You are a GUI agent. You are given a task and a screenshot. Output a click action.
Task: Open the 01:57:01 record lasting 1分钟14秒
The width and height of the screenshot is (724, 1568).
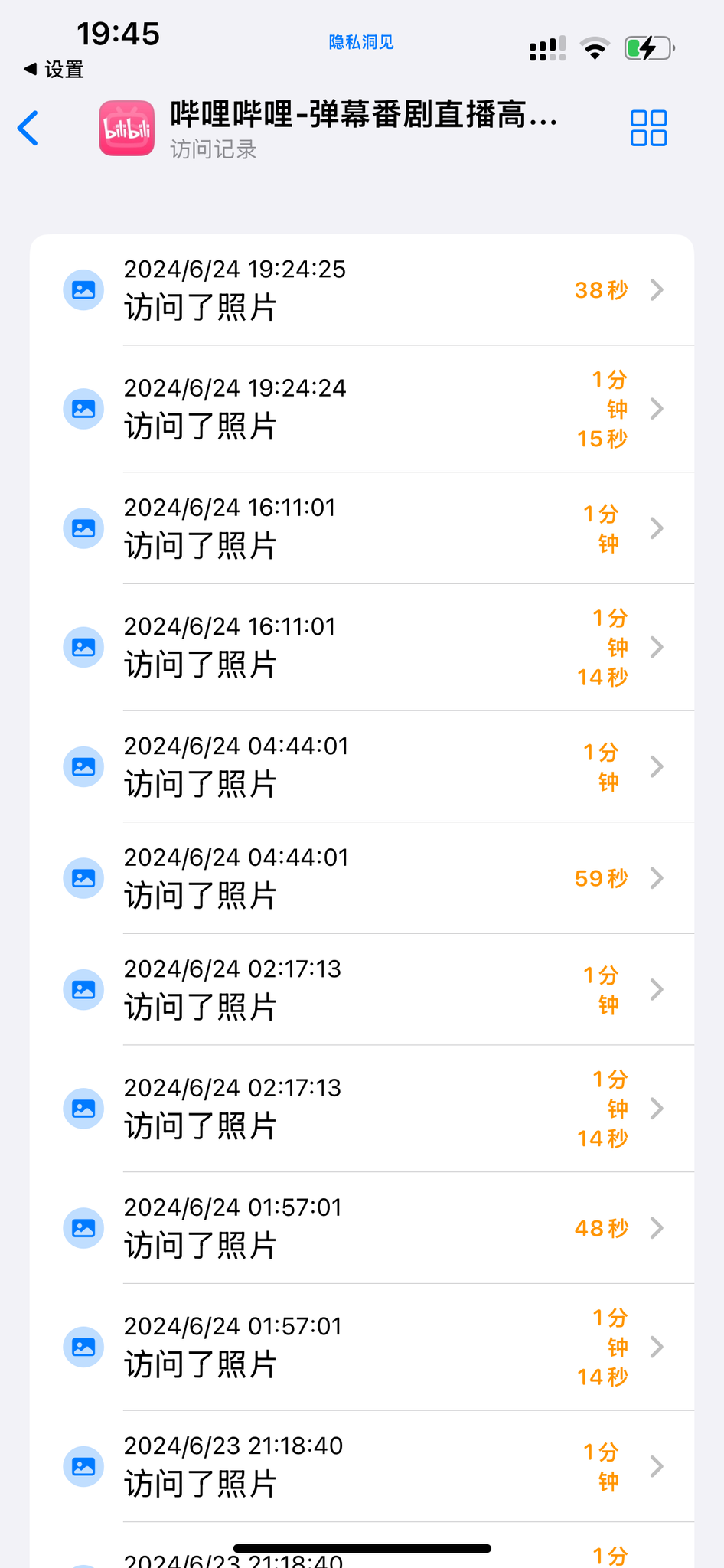click(361, 1347)
